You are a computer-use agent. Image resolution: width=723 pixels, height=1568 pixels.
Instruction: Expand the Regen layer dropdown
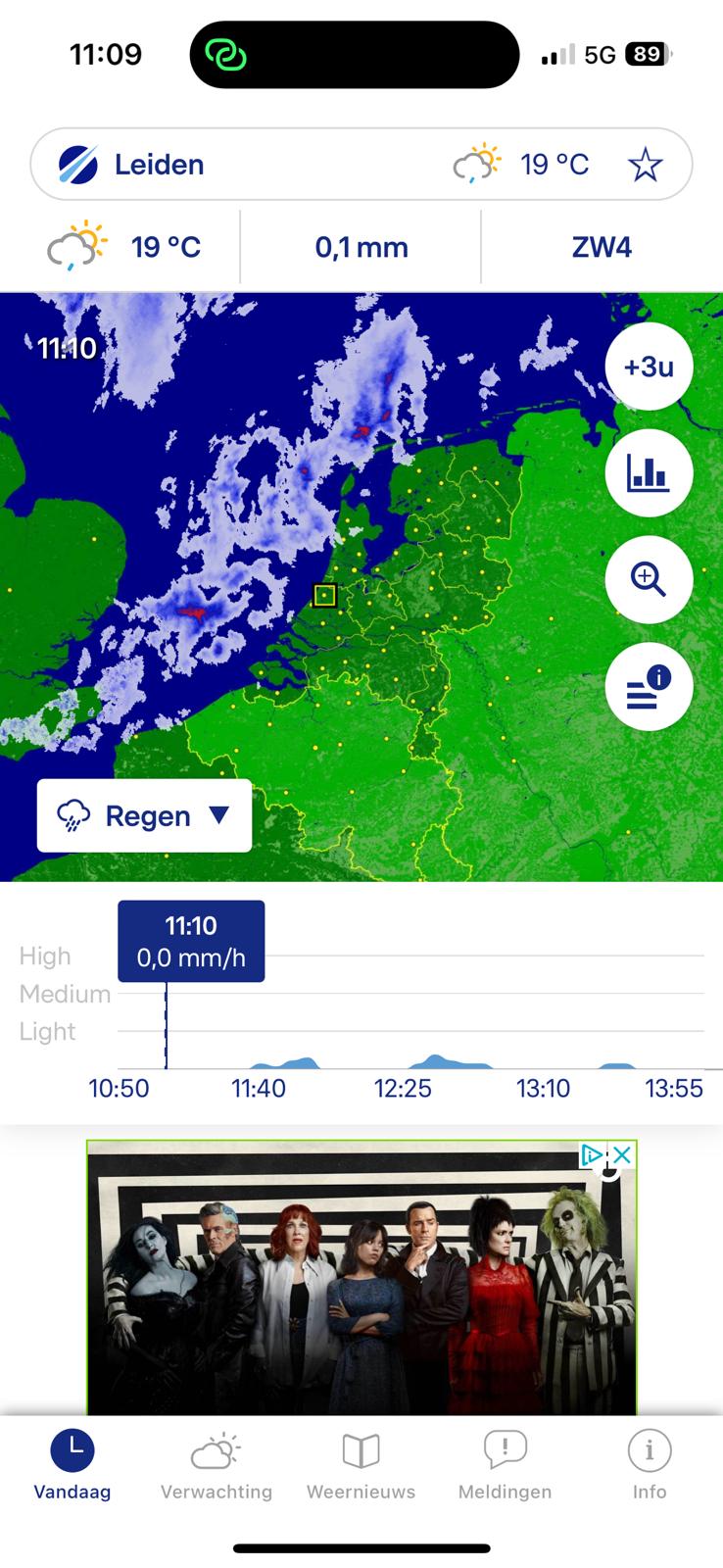pyautogui.click(x=144, y=815)
